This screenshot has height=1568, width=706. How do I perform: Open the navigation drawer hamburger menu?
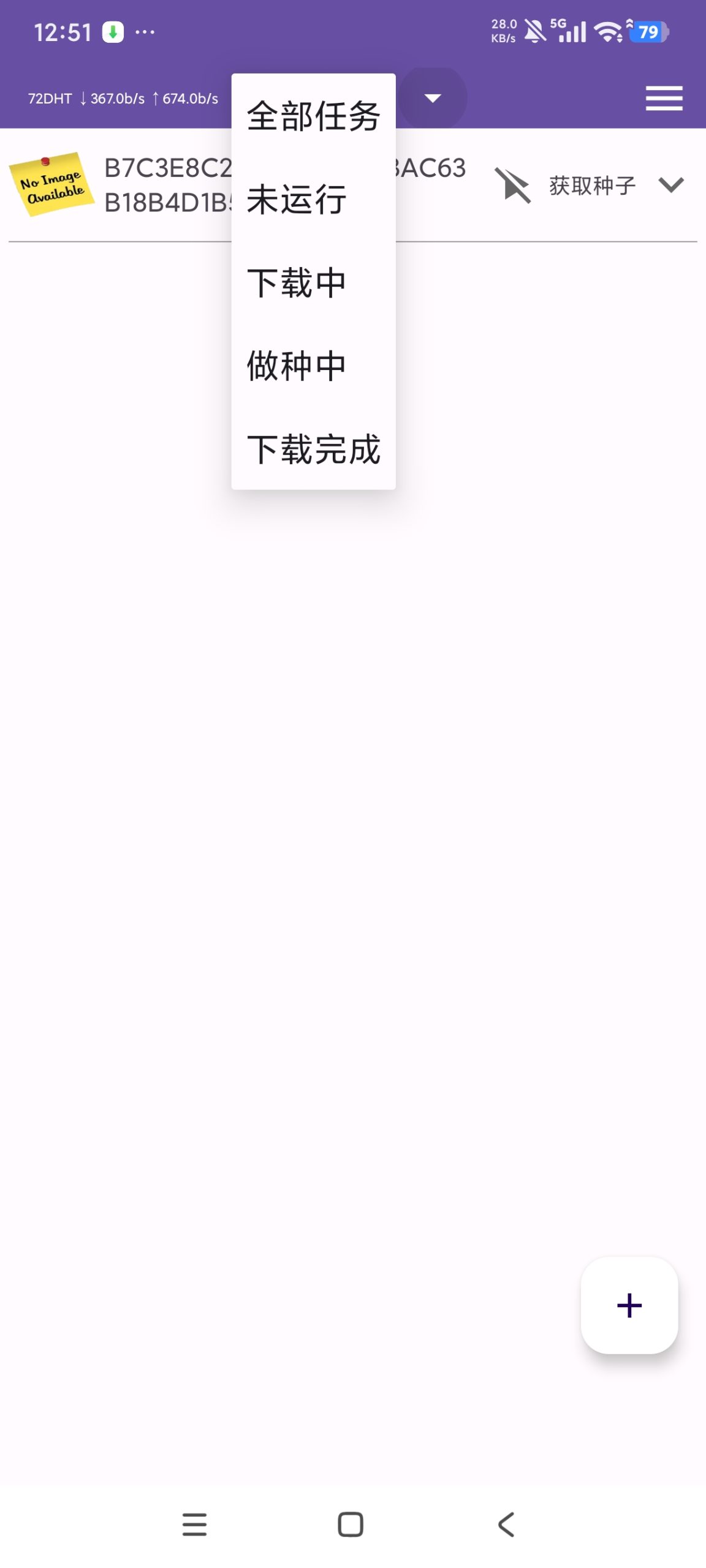[664, 98]
